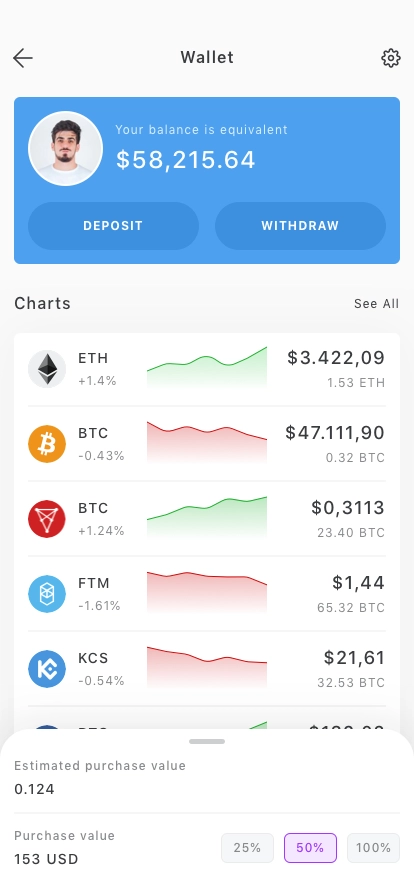This screenshot has width=414, height=896.
Task: Edit the 153 USD purchase value
Action: [46, 859]
